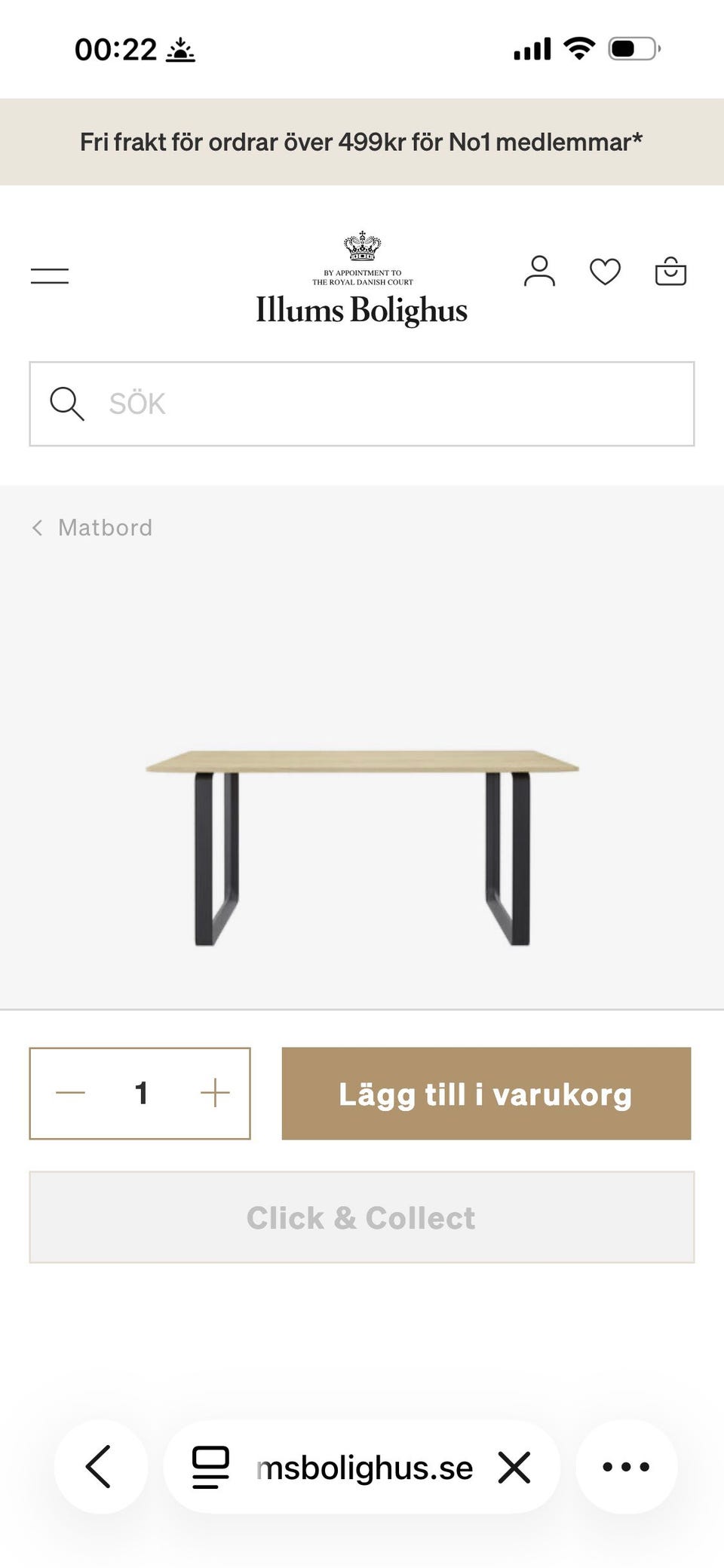Select the Click & Collect option

point(360,1217)
